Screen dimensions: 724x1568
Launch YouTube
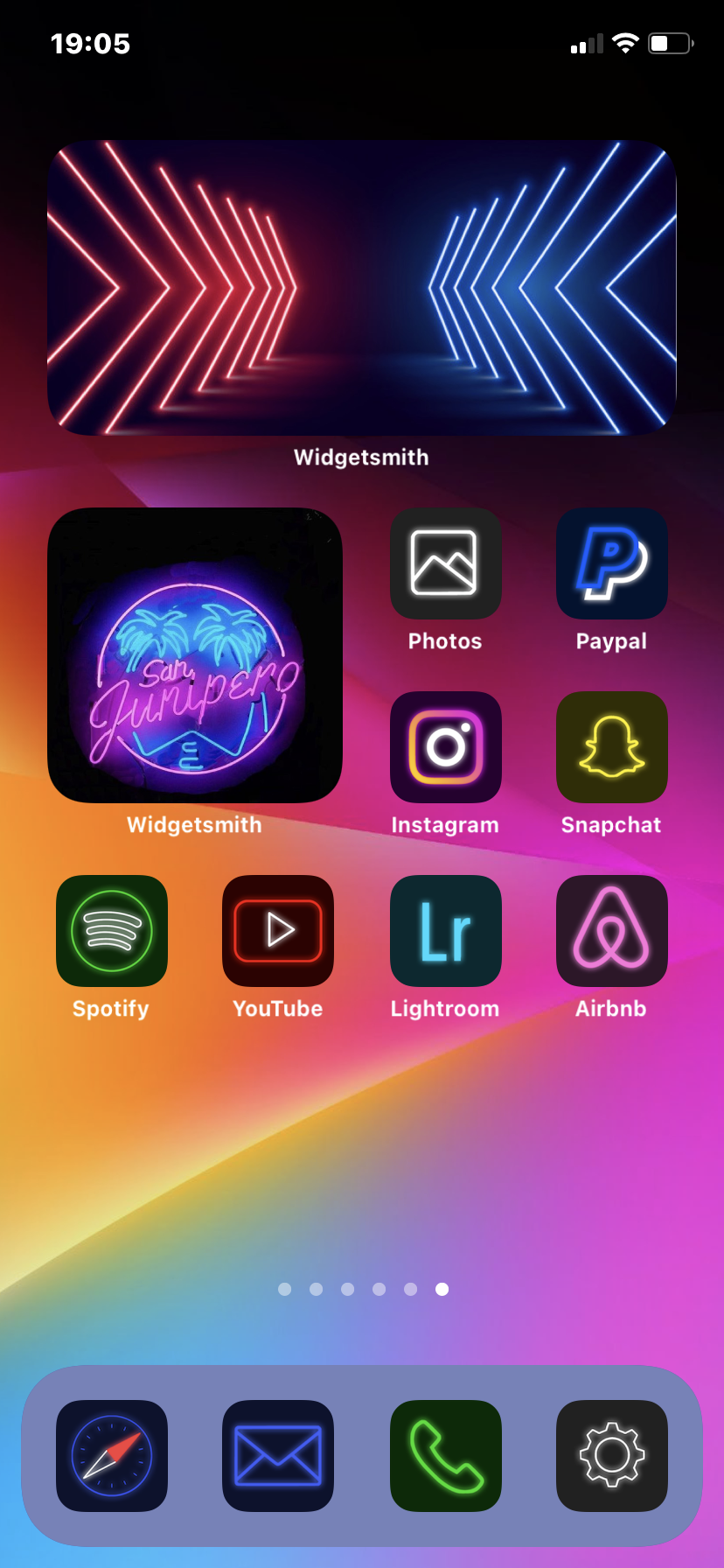pos(278,931)
